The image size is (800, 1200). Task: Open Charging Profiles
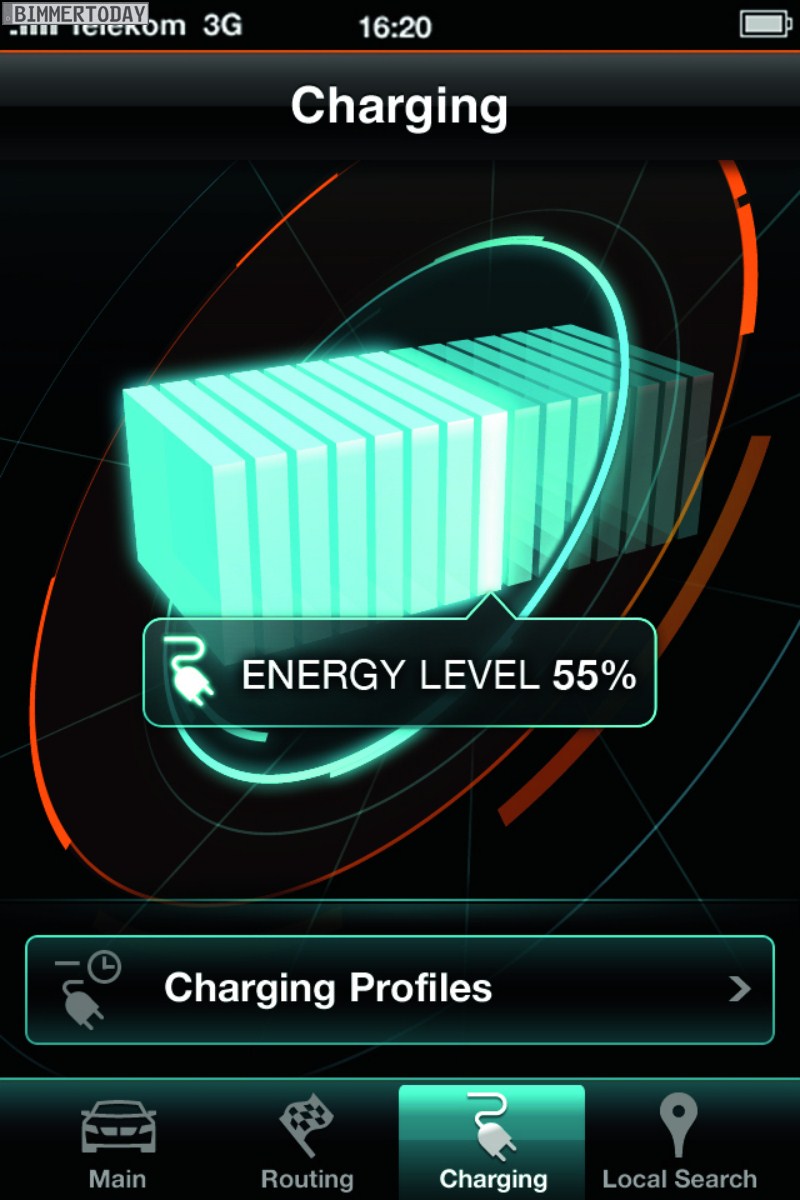pos(400,989)
